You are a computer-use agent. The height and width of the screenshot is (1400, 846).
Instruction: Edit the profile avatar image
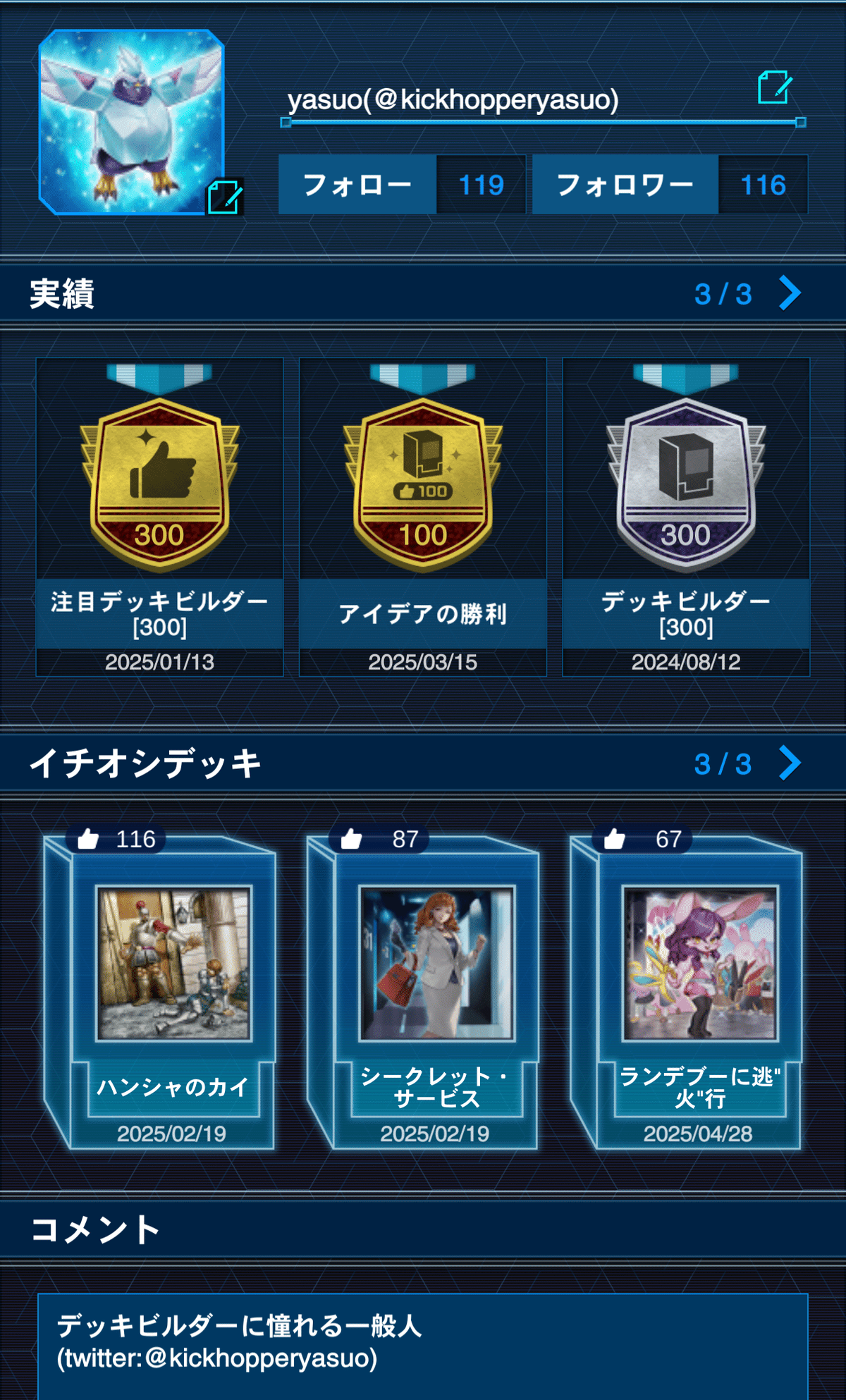tap(224, 197)
